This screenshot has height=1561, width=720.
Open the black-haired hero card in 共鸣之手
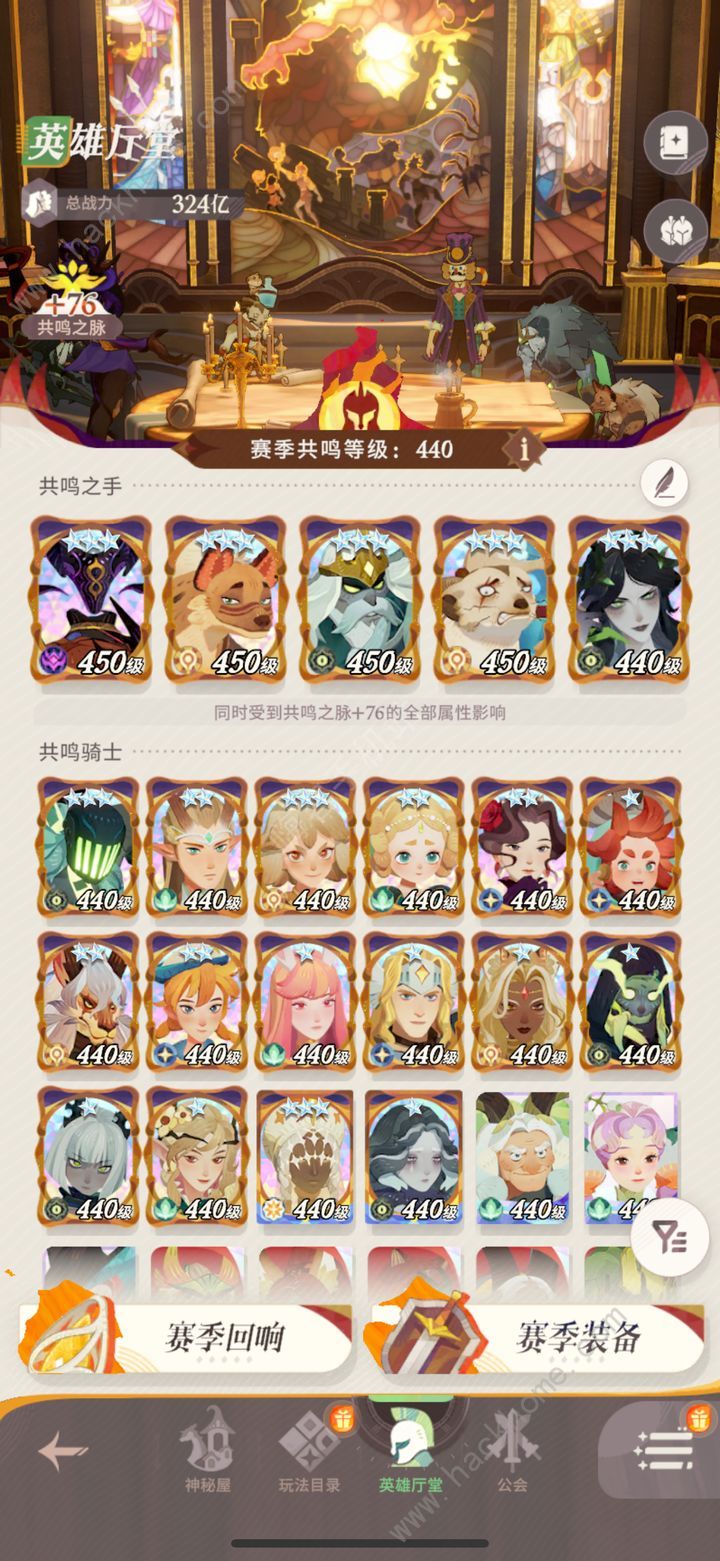pos(628,600)
